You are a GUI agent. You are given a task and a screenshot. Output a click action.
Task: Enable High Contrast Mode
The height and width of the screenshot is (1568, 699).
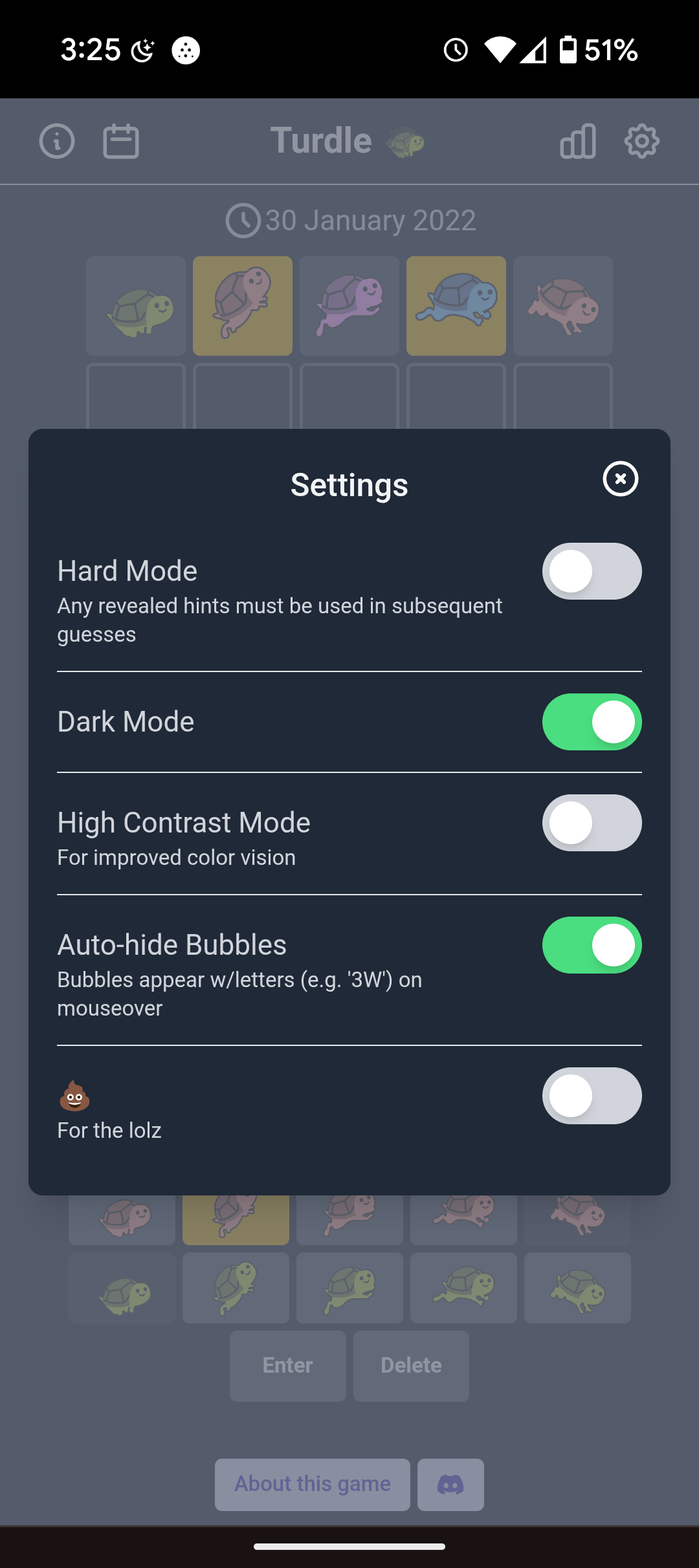(x=592, y=823)
